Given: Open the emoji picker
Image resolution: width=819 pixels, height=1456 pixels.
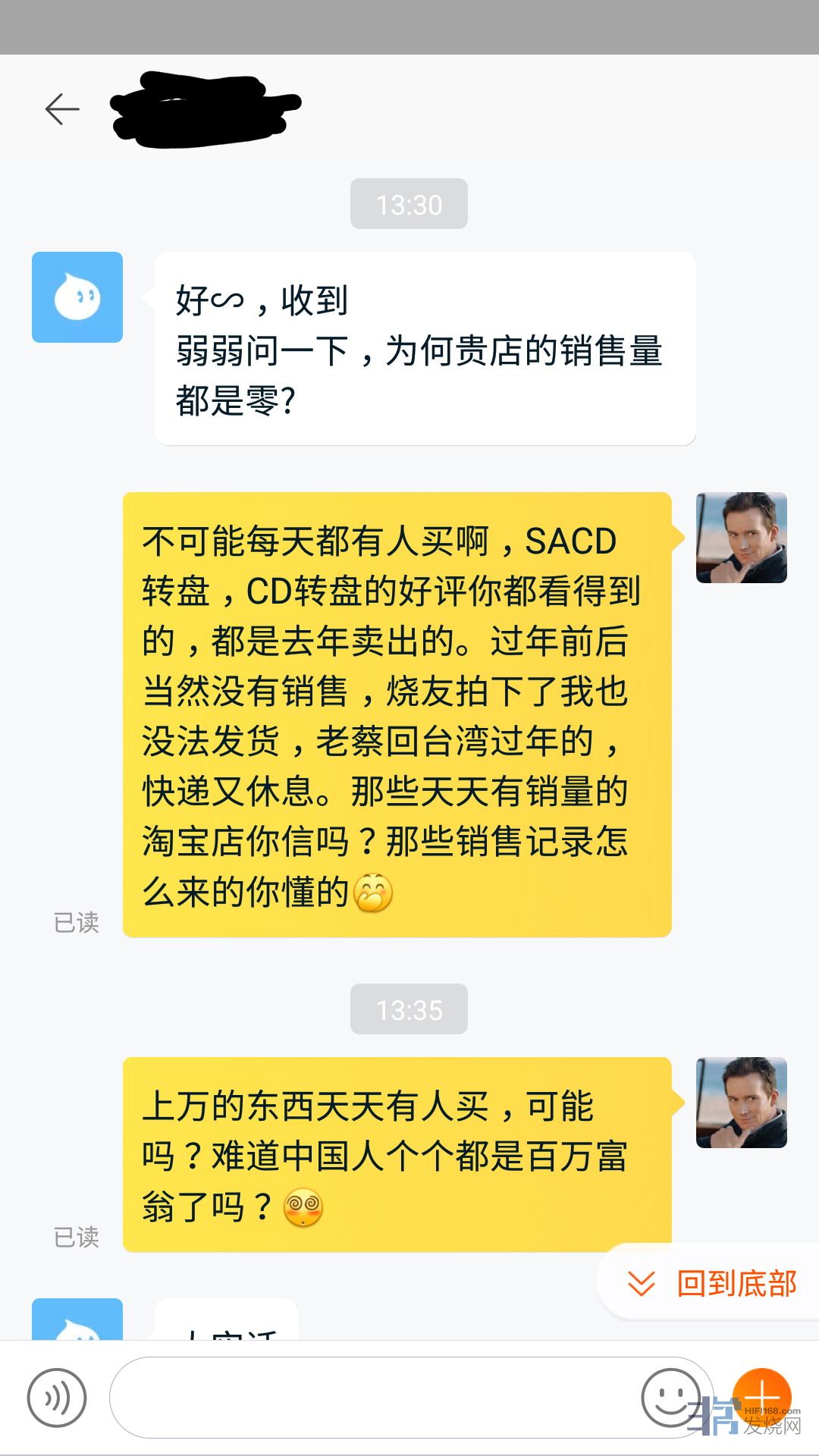Looking at the screenshot, I should (670, 1398).
